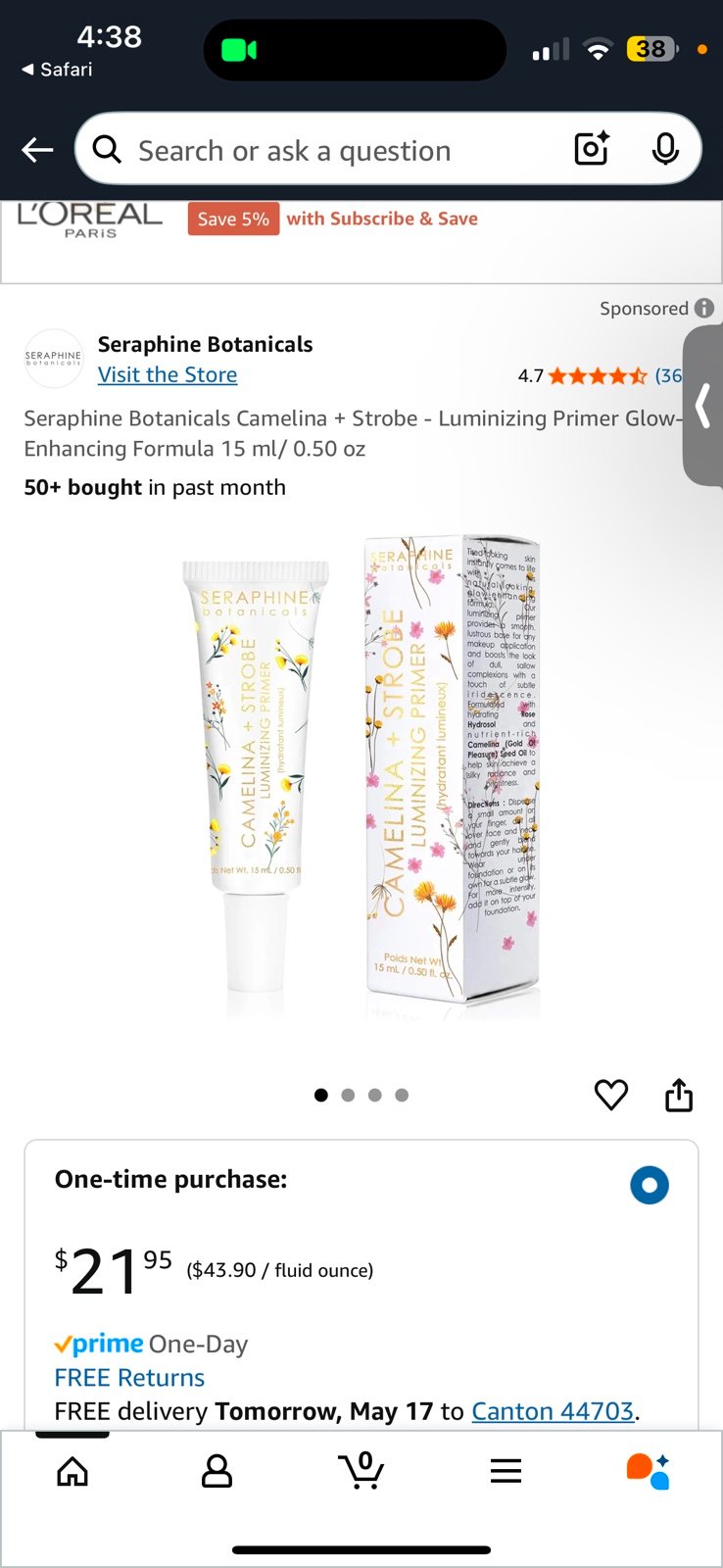View the 4.7 star ratings
This screenshot has height=1568, width=723.
[x=599, y=375]
